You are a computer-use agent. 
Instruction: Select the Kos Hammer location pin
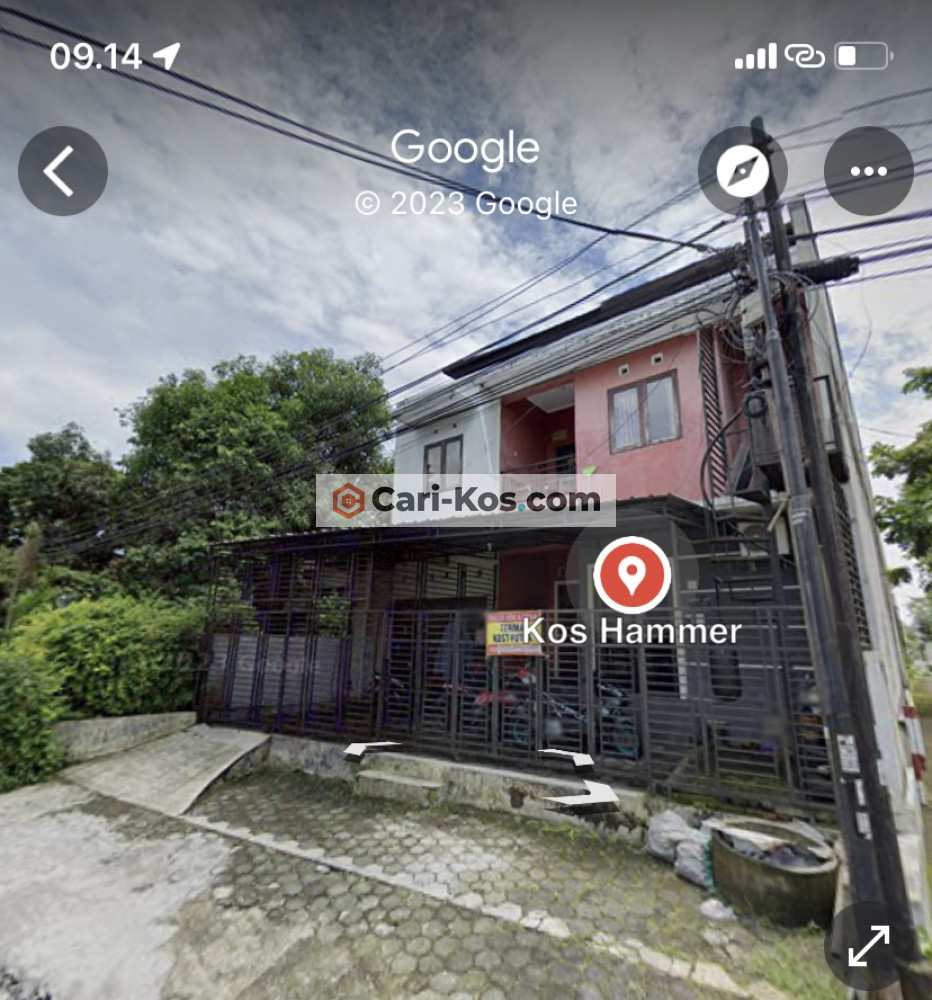pos(631,575)
